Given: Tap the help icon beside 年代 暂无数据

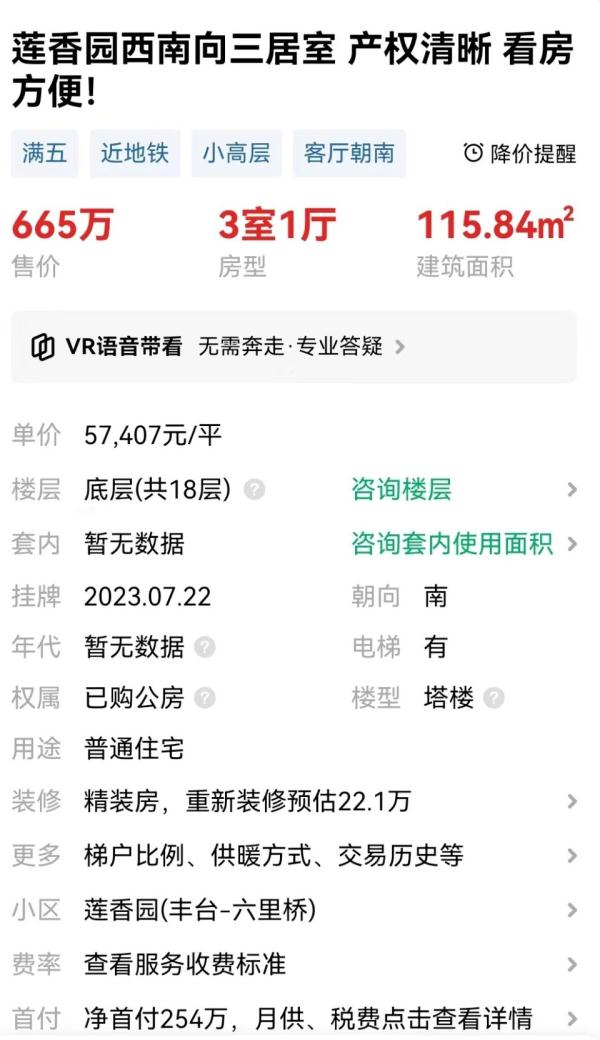Looking at the screenshot, I should coord(205,647).
